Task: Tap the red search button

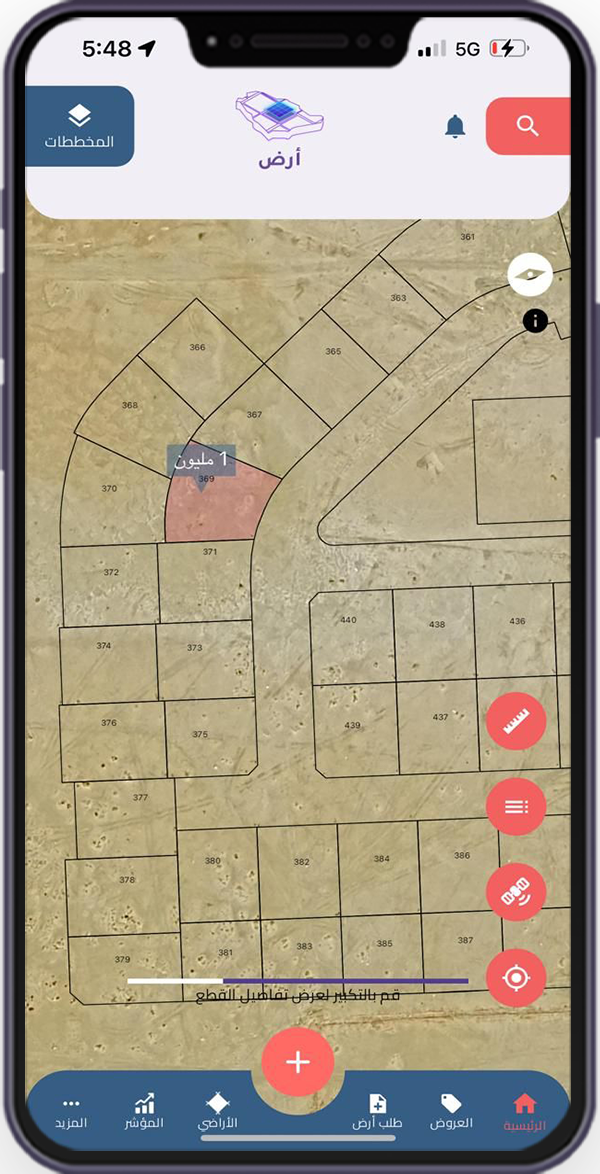Action: [x=527, y=126]
